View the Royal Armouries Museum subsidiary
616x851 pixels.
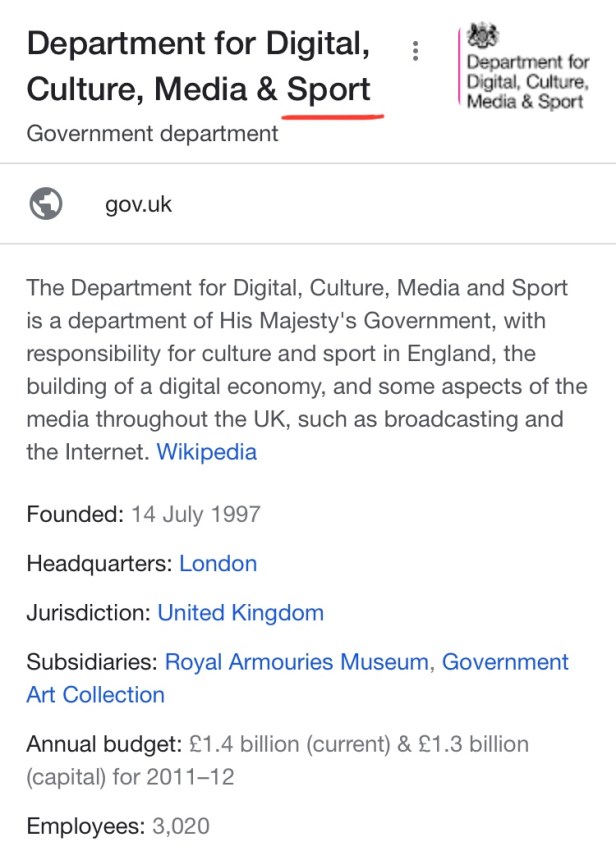coord(297,662)
